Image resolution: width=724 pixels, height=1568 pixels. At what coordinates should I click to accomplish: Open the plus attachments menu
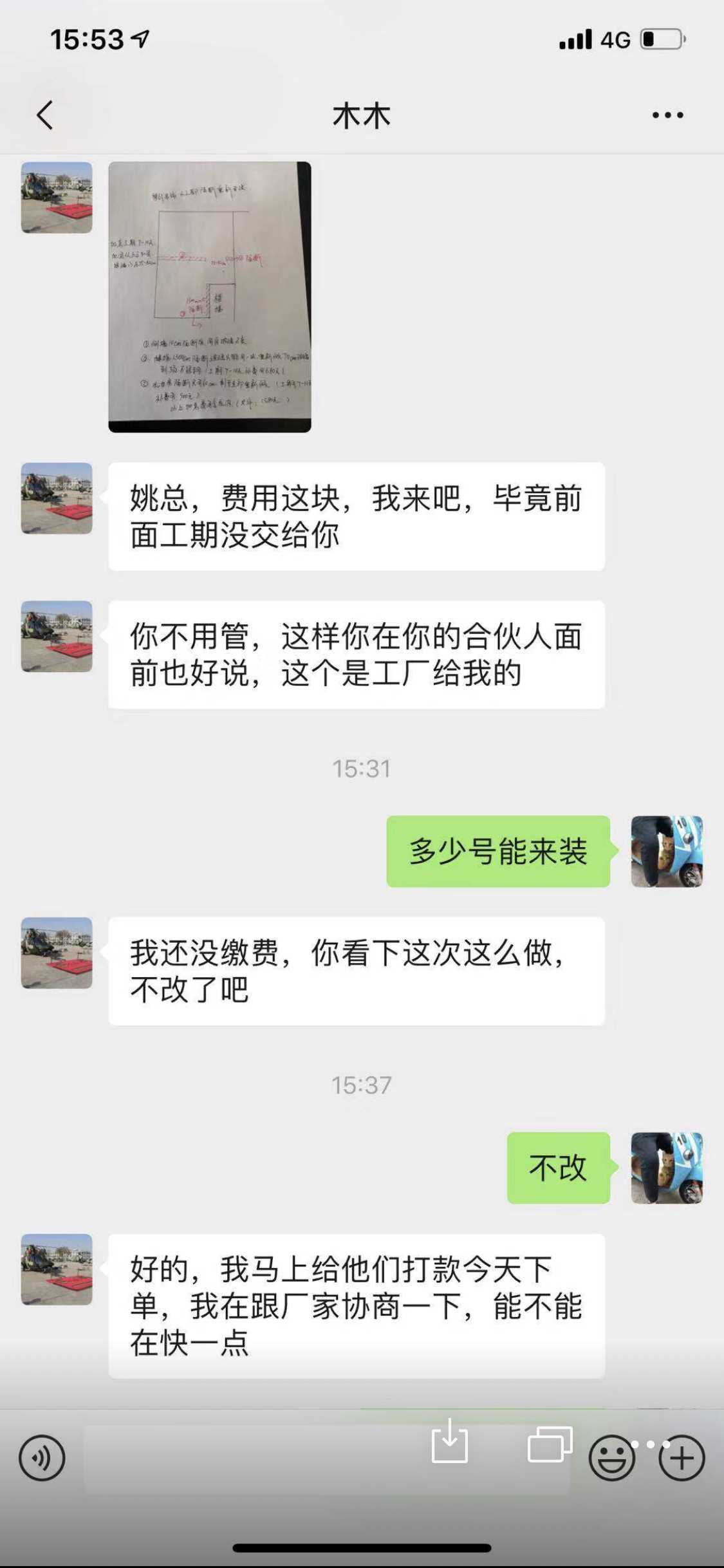click(682, 1458)
